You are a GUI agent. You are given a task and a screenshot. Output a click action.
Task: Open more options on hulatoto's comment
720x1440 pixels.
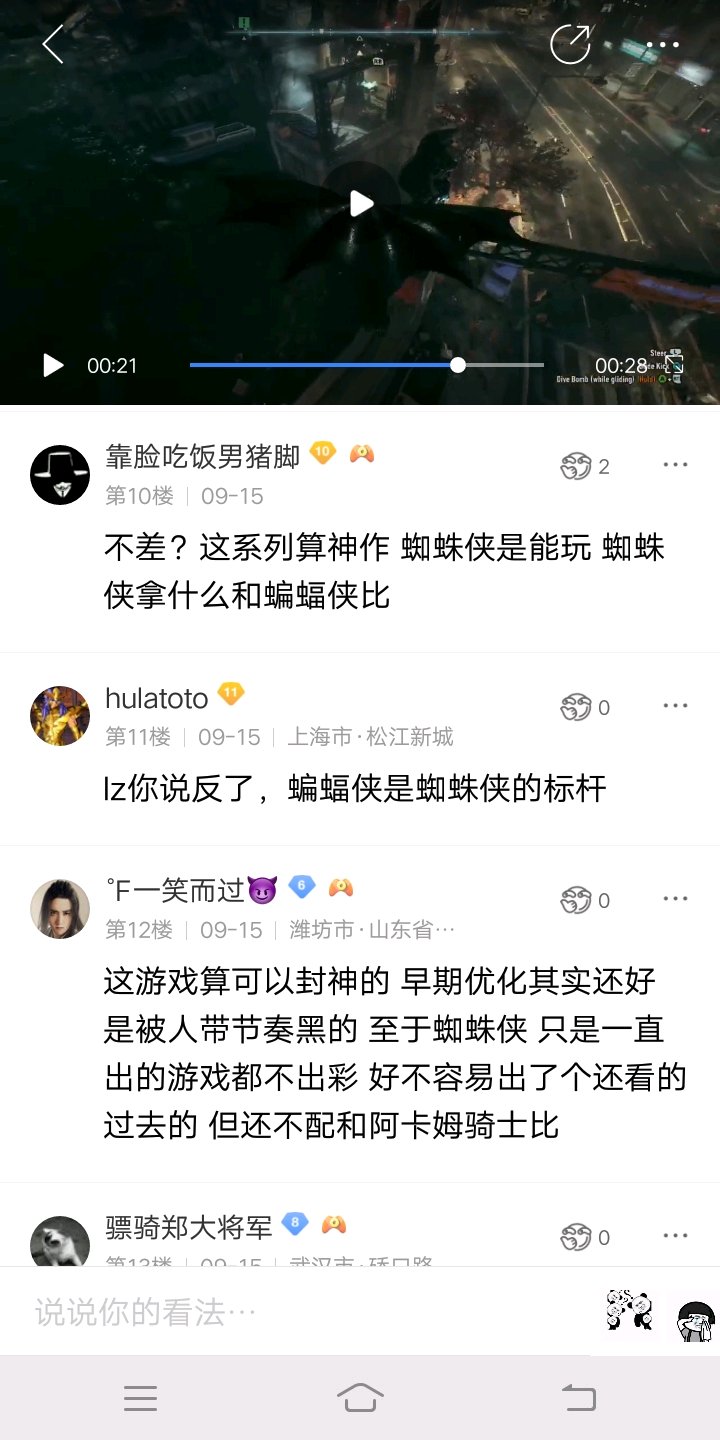tap(675, 706)
